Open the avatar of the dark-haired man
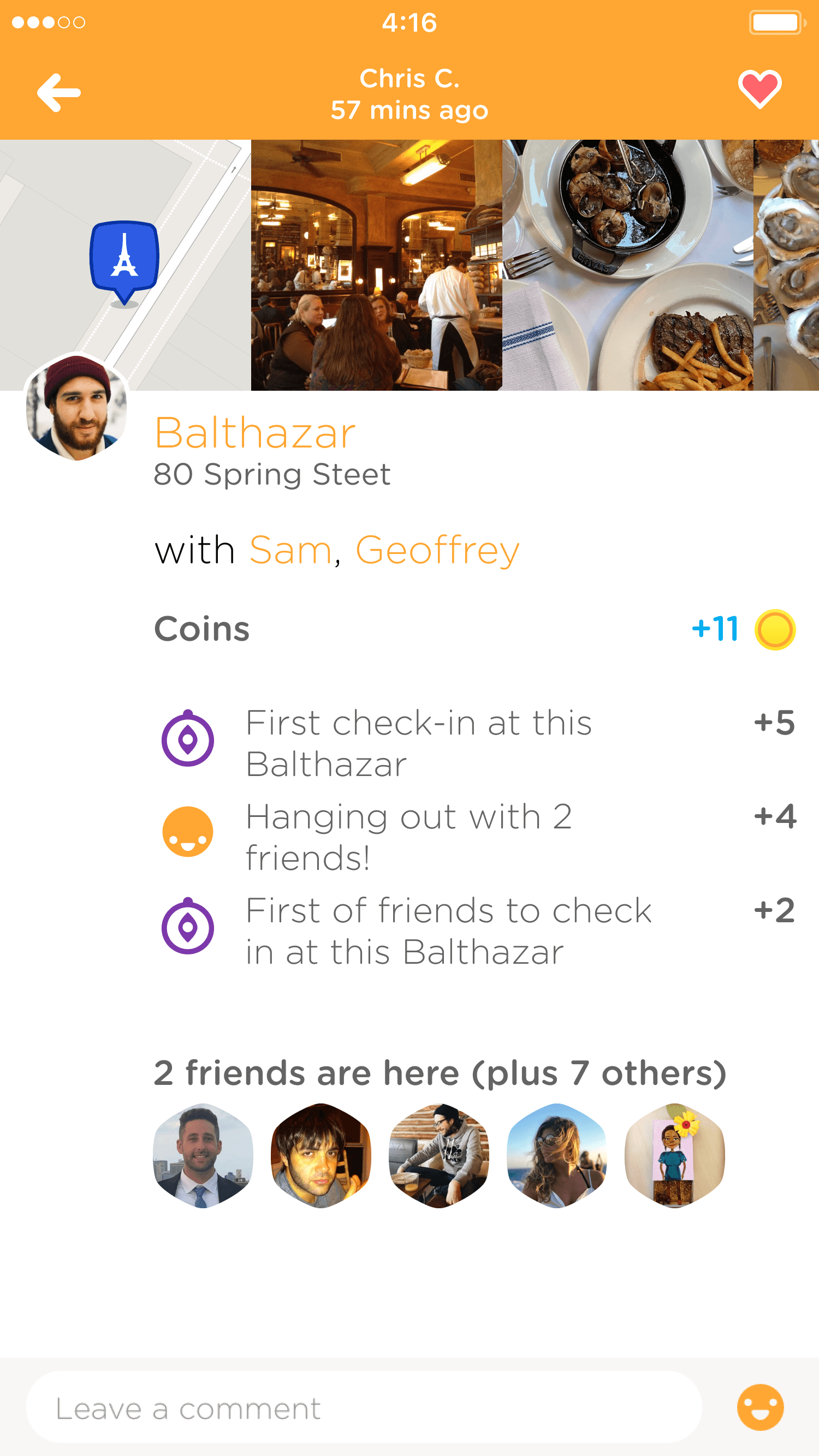819x1456 pixels. pyautogui.click(x=321, y=1155)
